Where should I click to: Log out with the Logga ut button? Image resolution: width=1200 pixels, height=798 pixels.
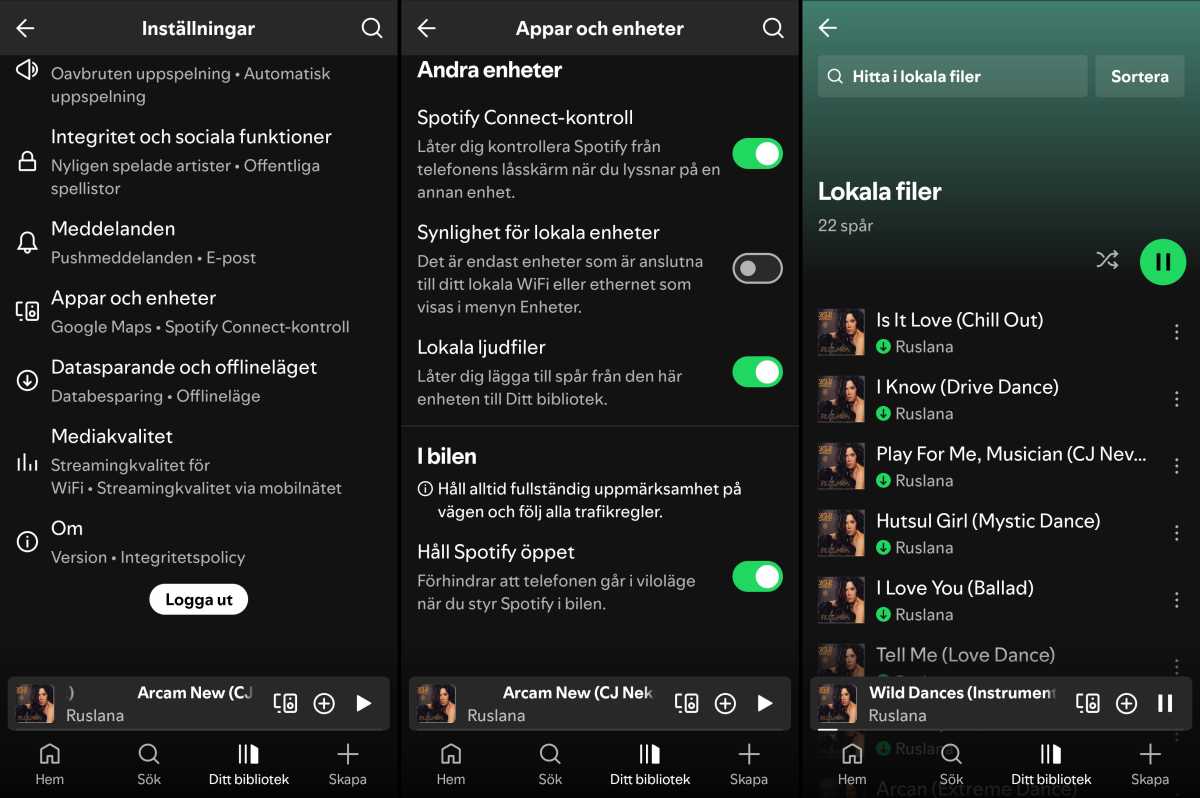tap(198, 599)
